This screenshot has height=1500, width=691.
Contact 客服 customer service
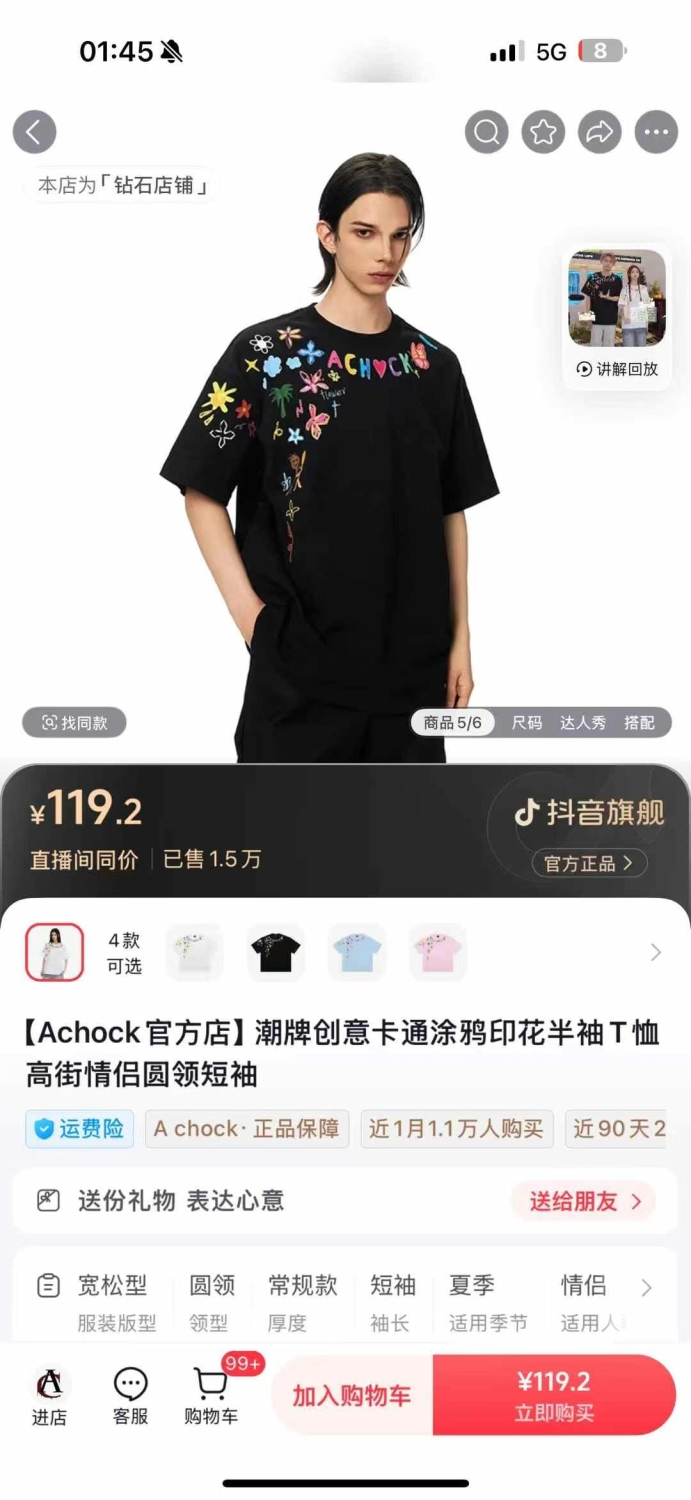coord(130,1396)
